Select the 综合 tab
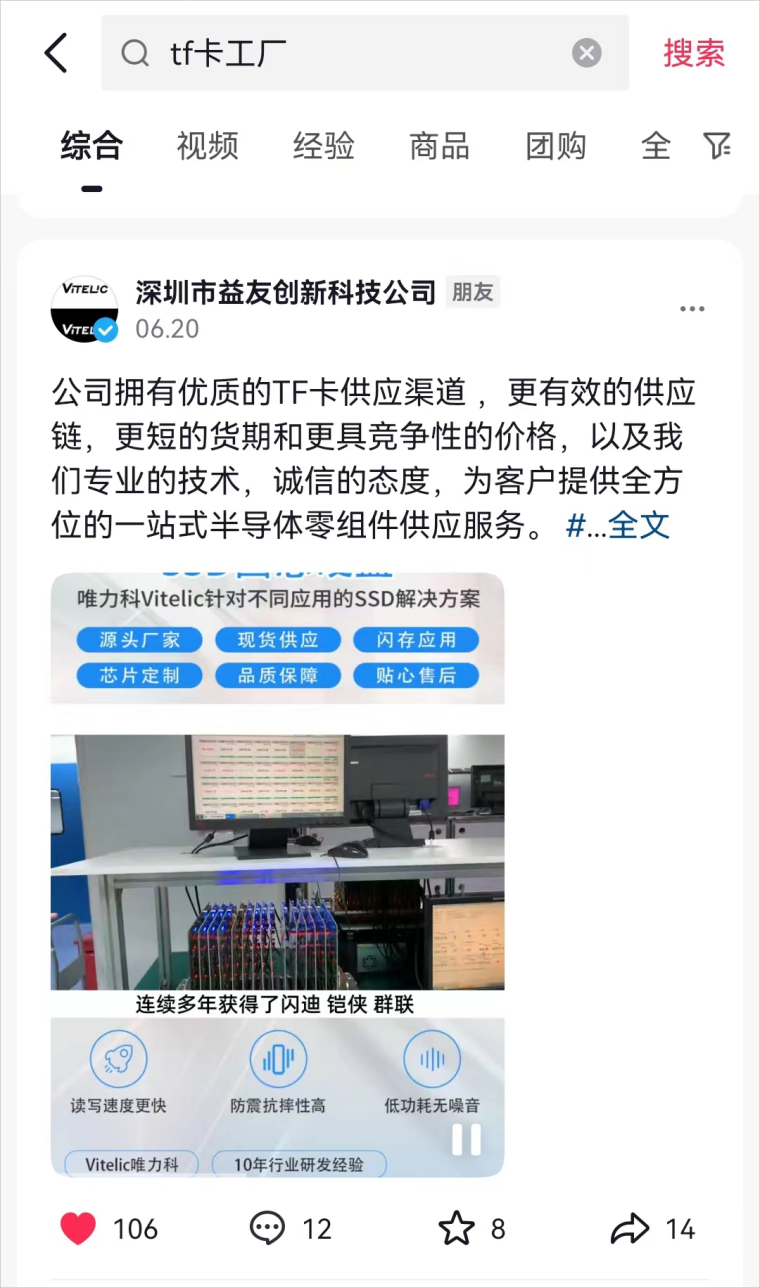 (x=92, y=146)
